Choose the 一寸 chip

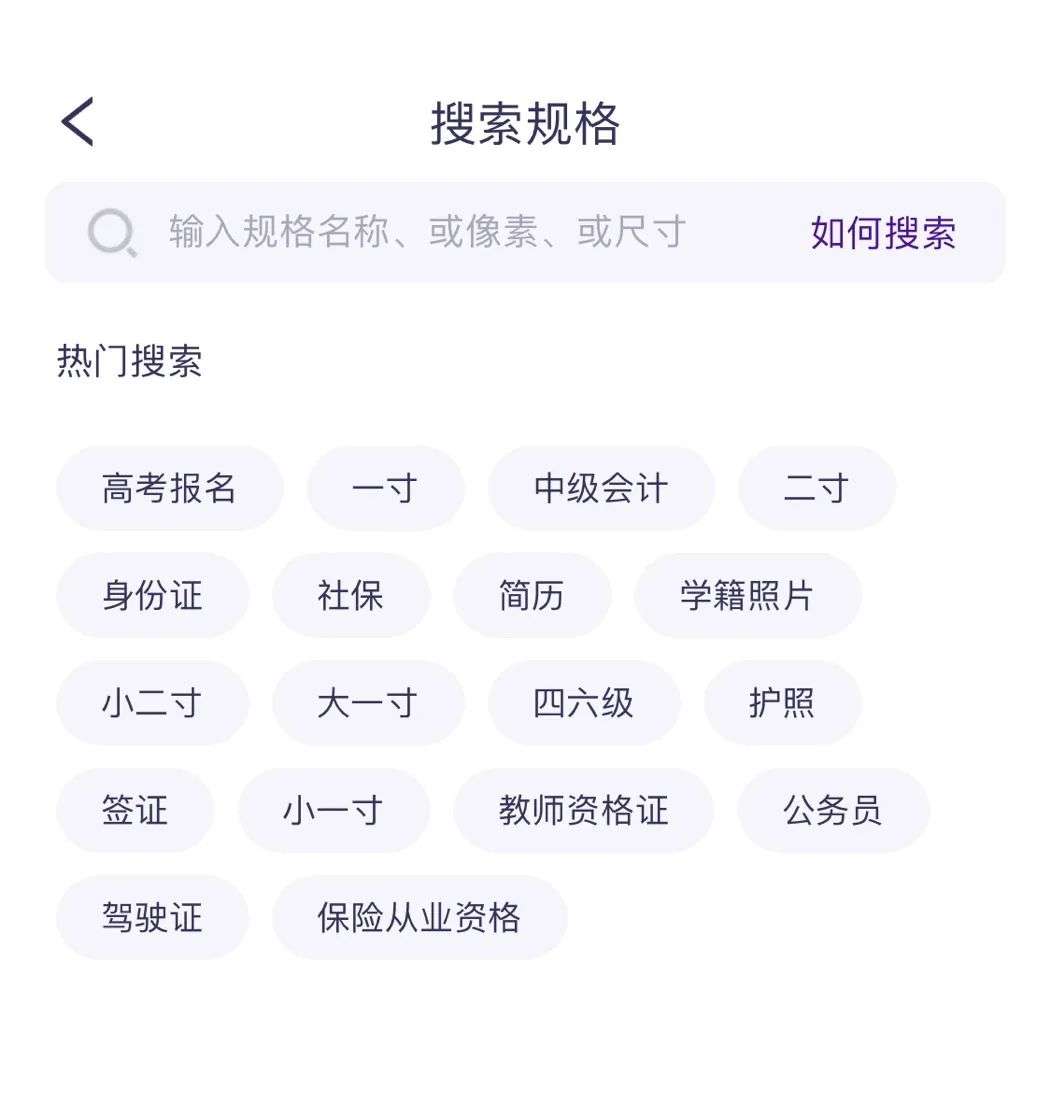385,489
